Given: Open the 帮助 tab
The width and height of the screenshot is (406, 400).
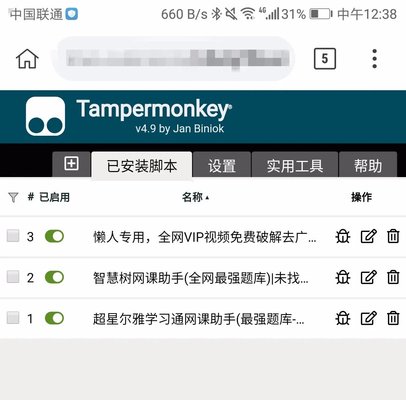Looking at the screenshot, I should 368,165.
